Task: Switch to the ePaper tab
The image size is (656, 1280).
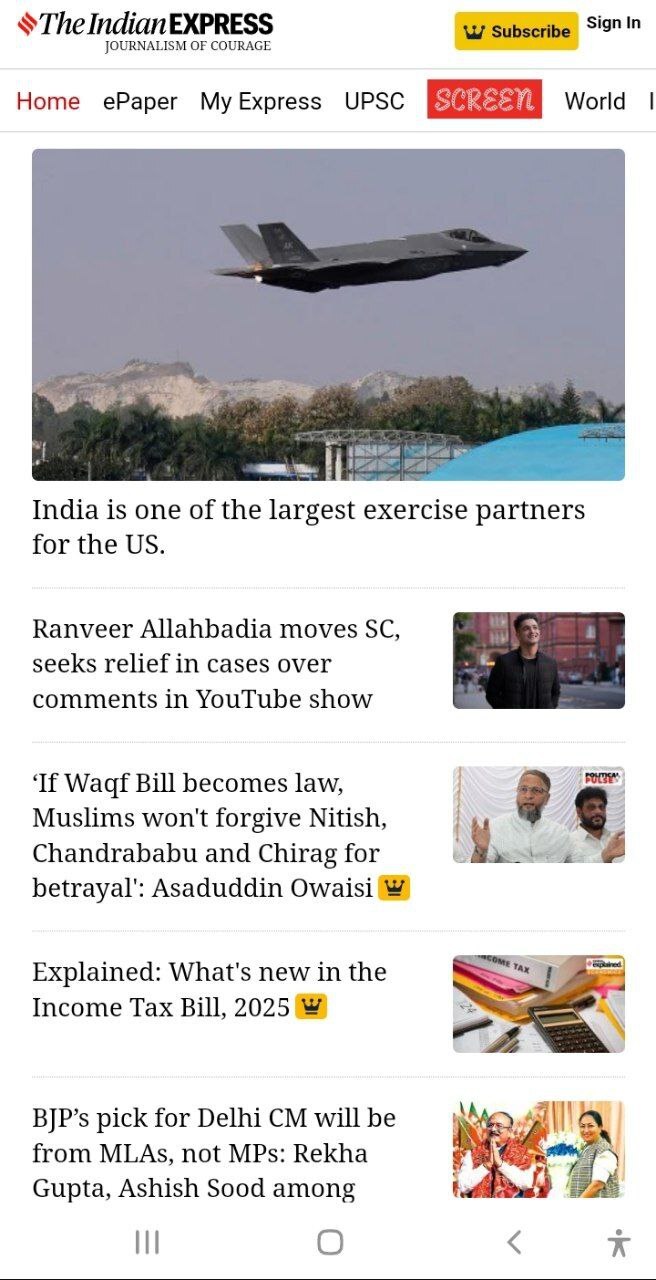Action: 140,101
